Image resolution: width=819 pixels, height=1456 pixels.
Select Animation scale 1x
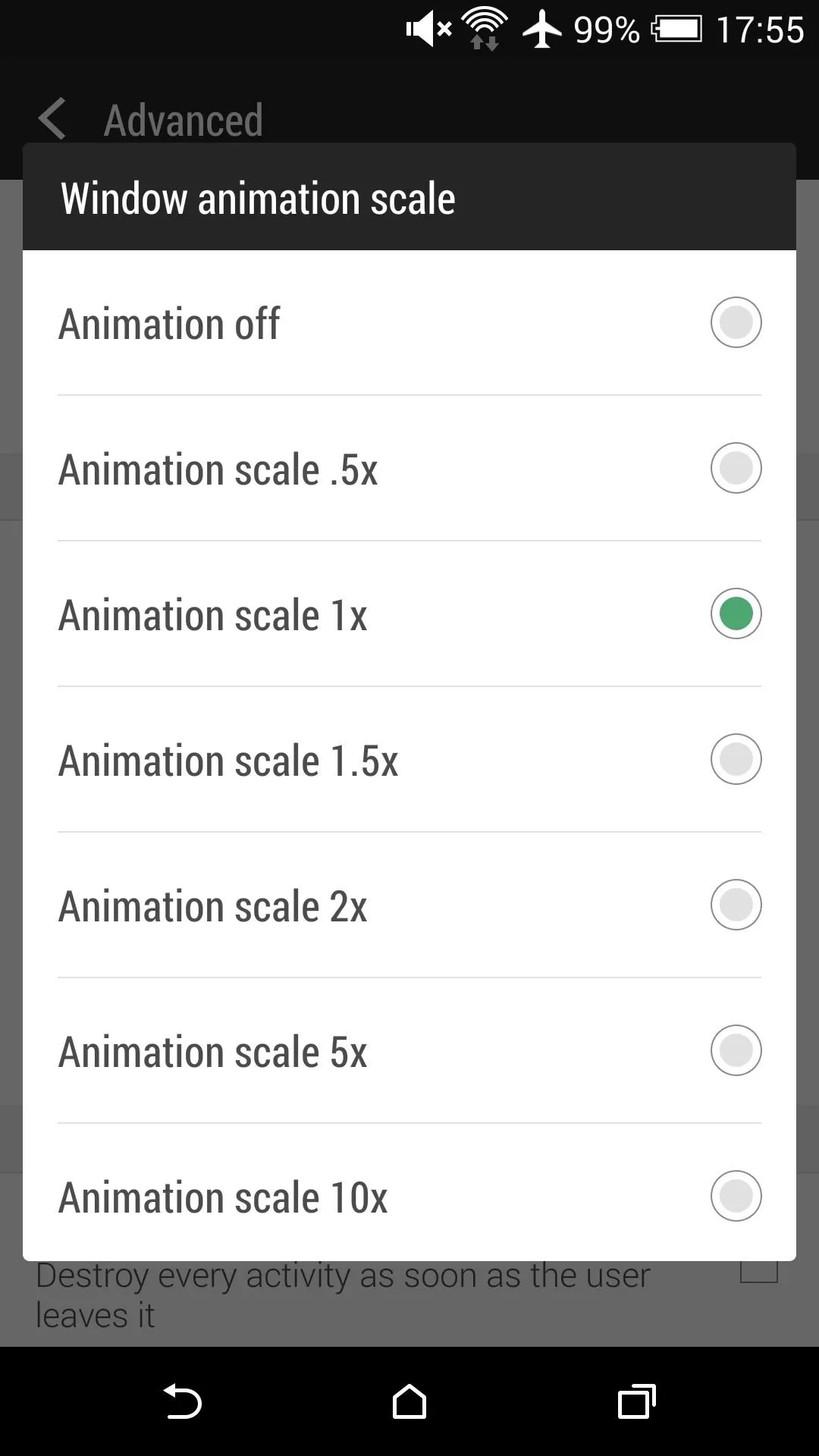point(409,613)
